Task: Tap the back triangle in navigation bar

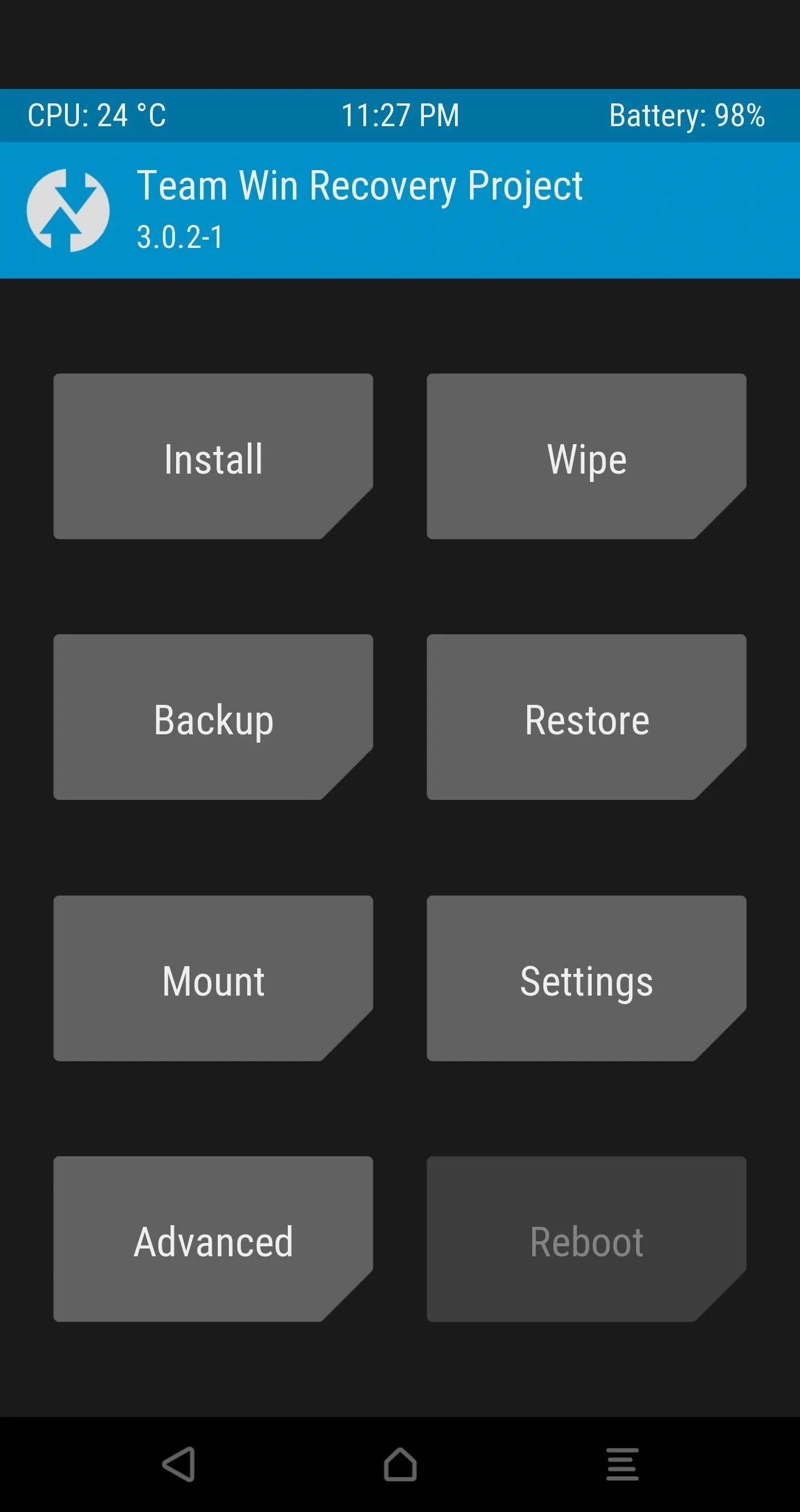Action: coord(178,1464)
